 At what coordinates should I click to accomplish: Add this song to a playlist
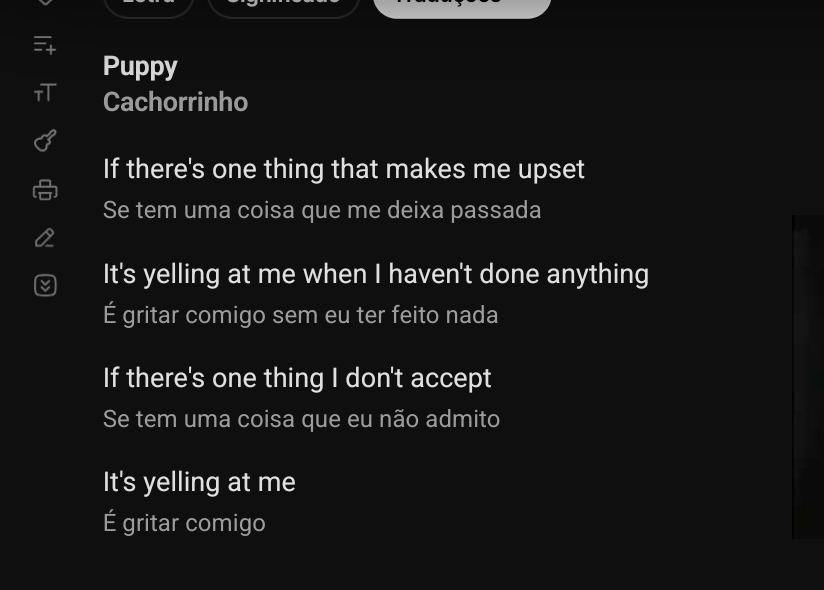click(44, 45)
